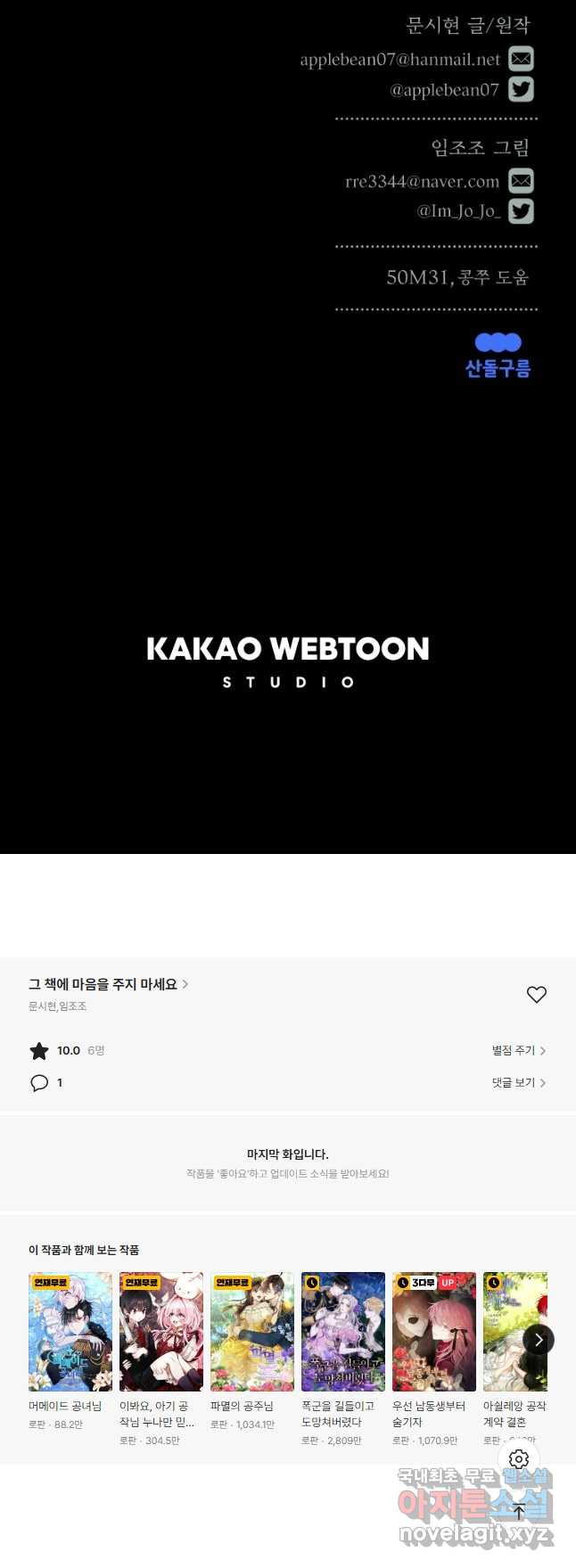
Task: Open the 파멸의 공주님 recommendation
Action: pos(252,1331)
